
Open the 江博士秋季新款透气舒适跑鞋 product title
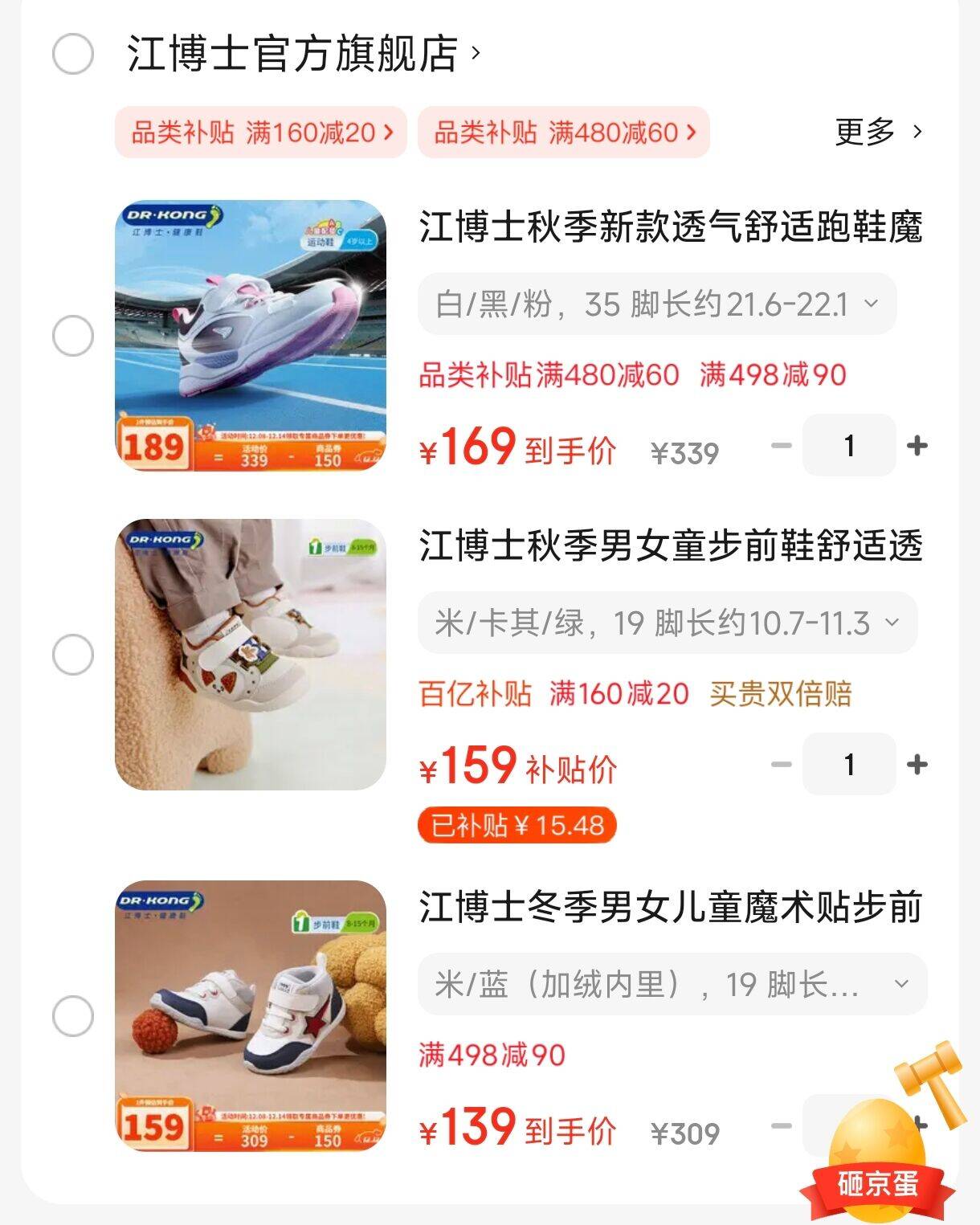point(670,227)
